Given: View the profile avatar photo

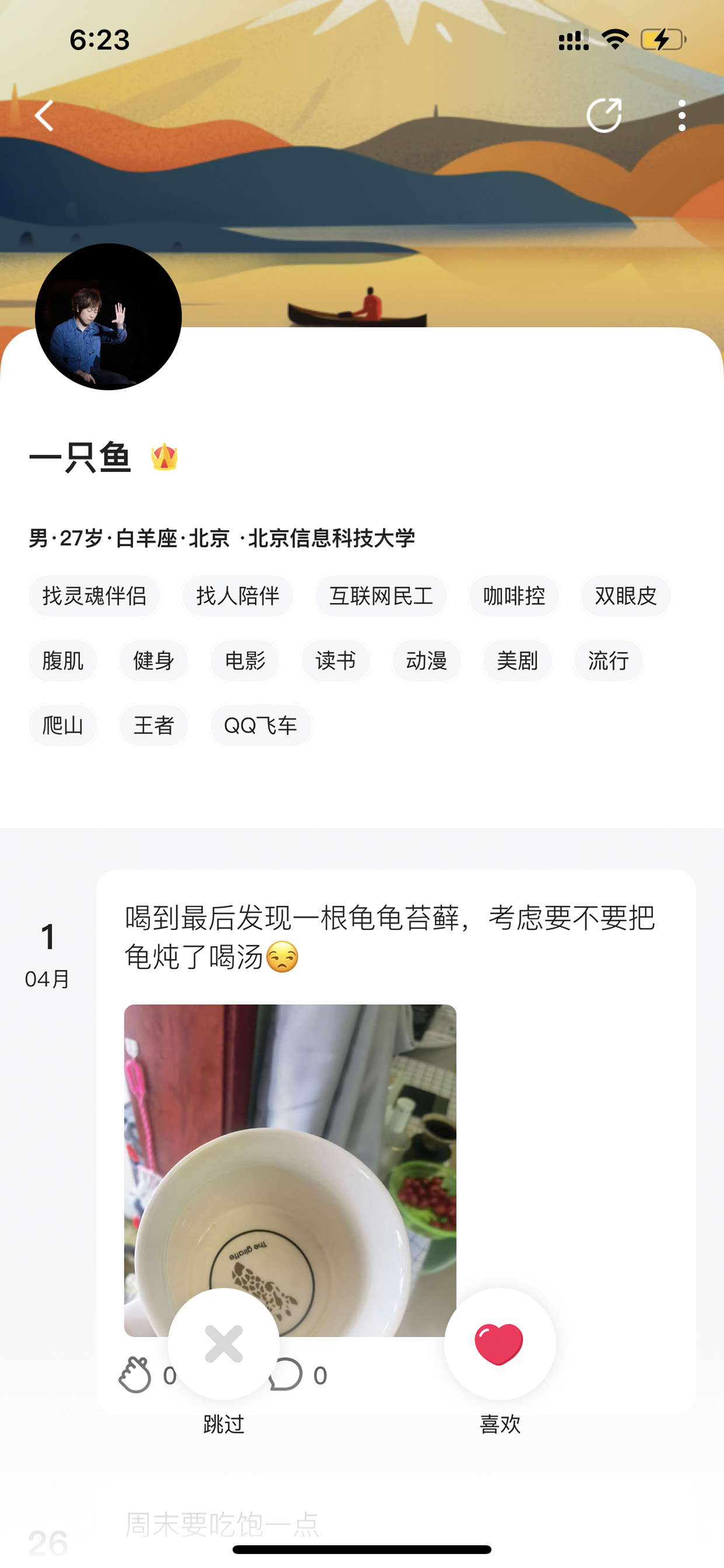Looking at the screenshot, I should (x=108, y=317).
